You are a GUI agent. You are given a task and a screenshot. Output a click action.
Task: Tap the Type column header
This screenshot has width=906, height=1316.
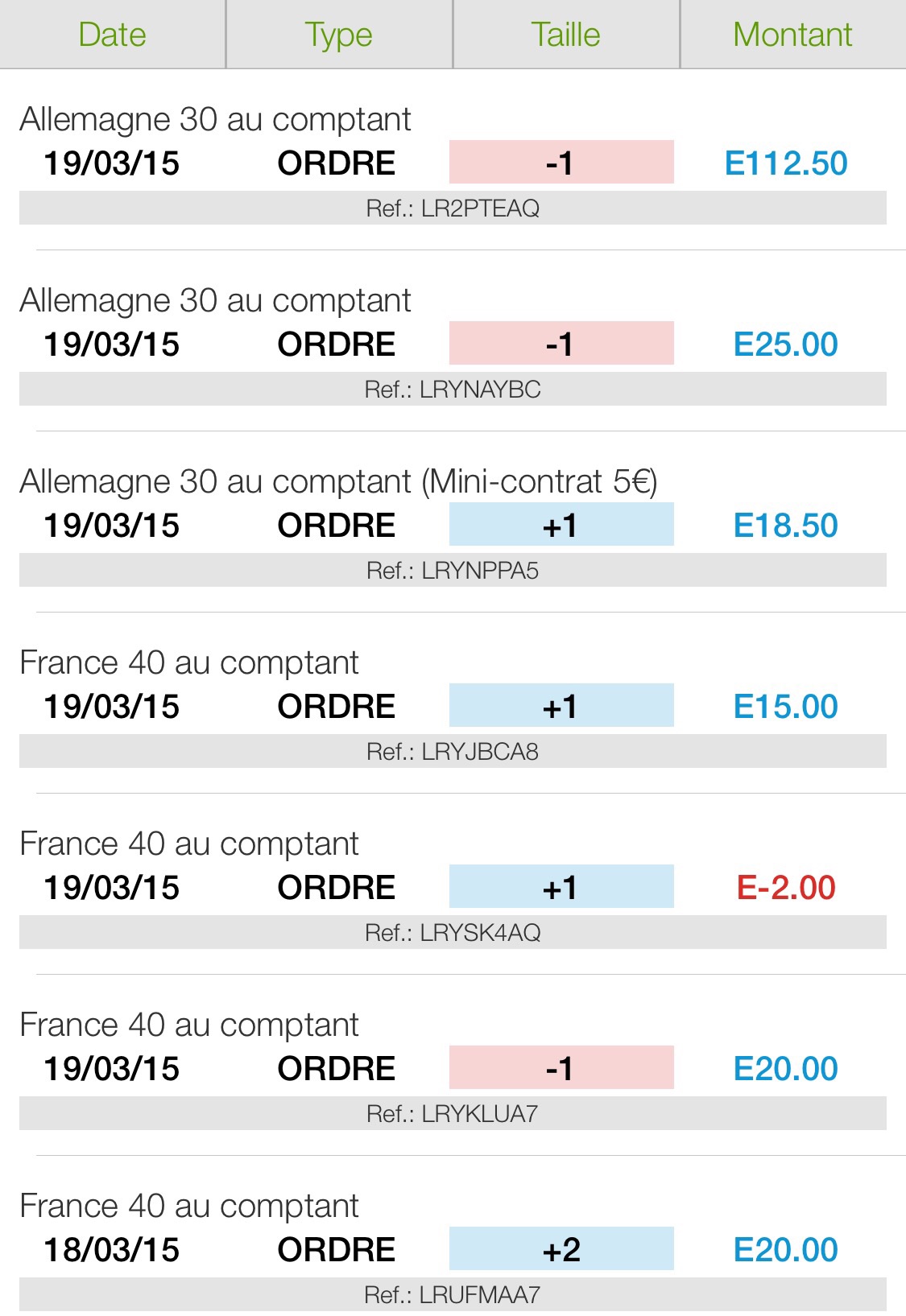338,35
